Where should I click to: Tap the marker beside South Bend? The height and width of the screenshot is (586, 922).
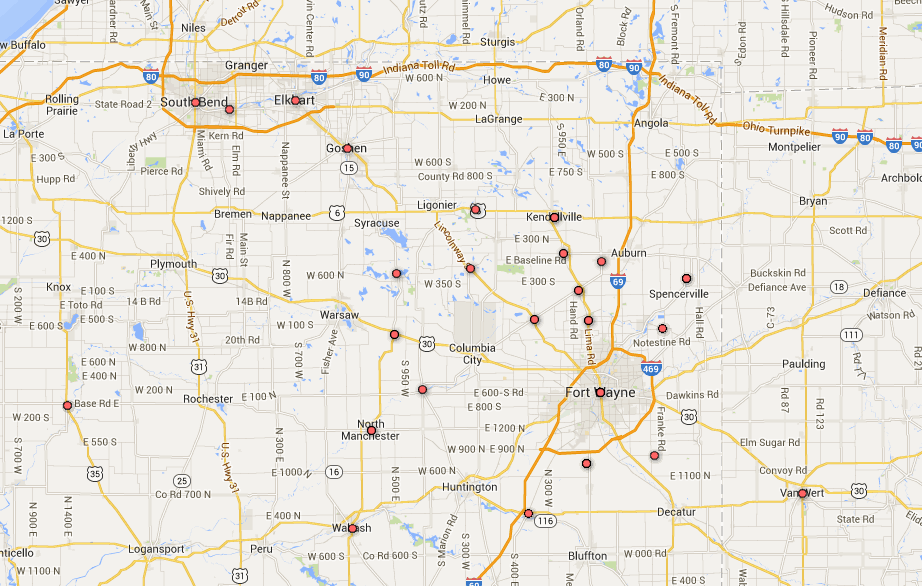click(x=229, y=109)
